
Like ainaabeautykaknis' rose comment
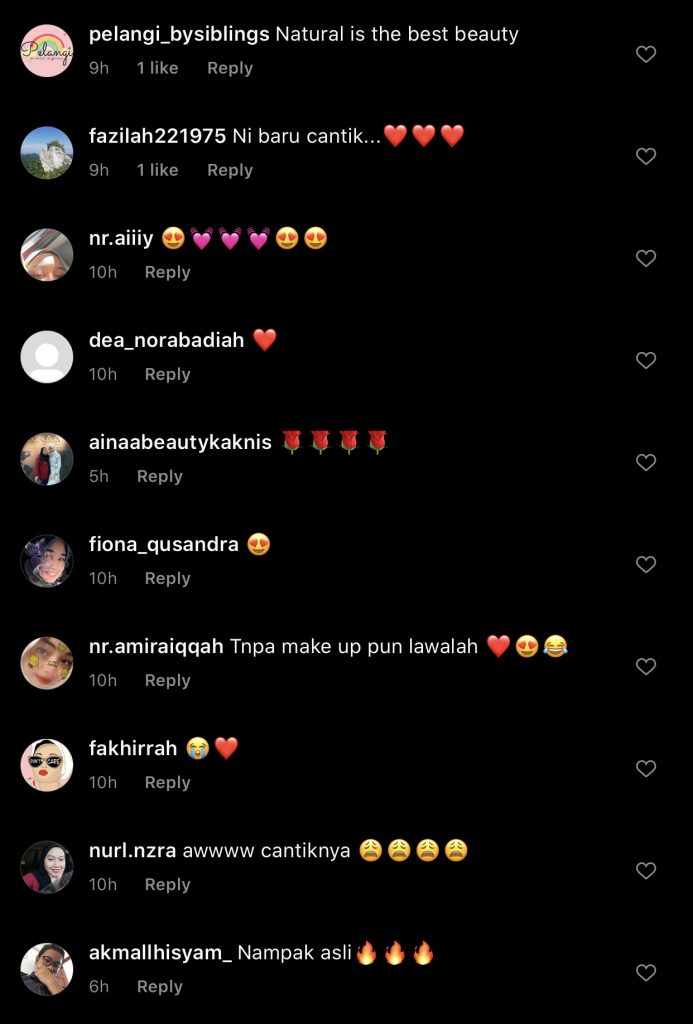click(x=646, y=462)
